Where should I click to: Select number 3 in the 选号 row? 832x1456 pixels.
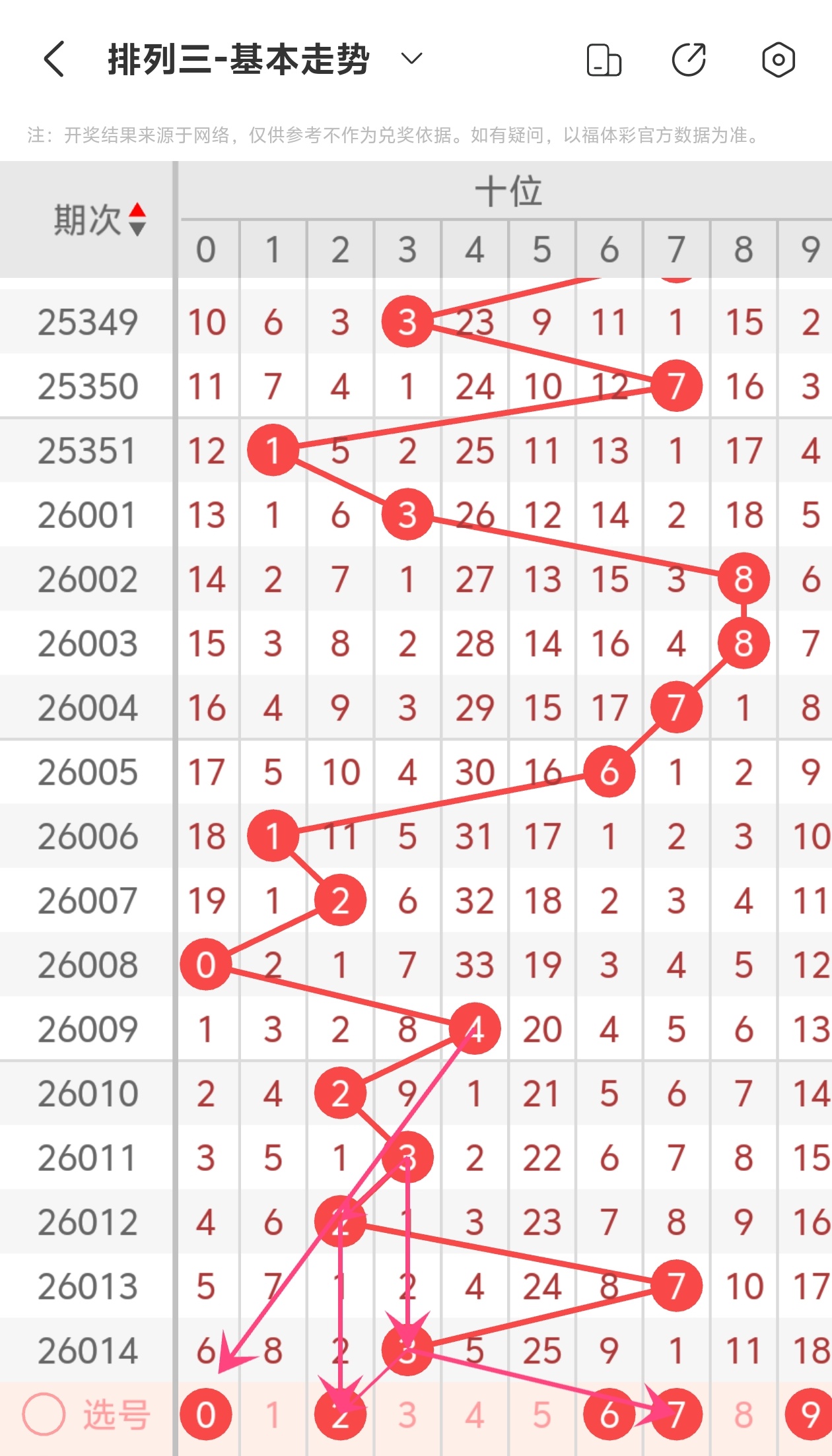point(407,1414)
